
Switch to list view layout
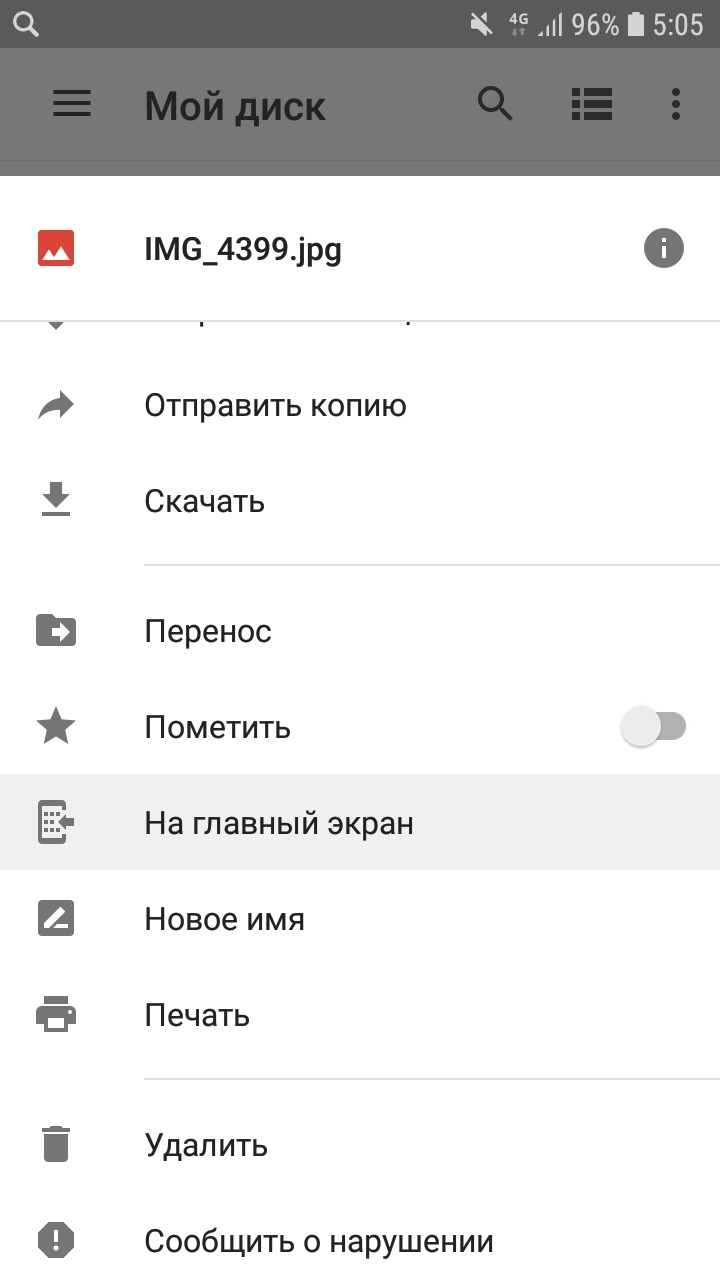pos(592,104)
